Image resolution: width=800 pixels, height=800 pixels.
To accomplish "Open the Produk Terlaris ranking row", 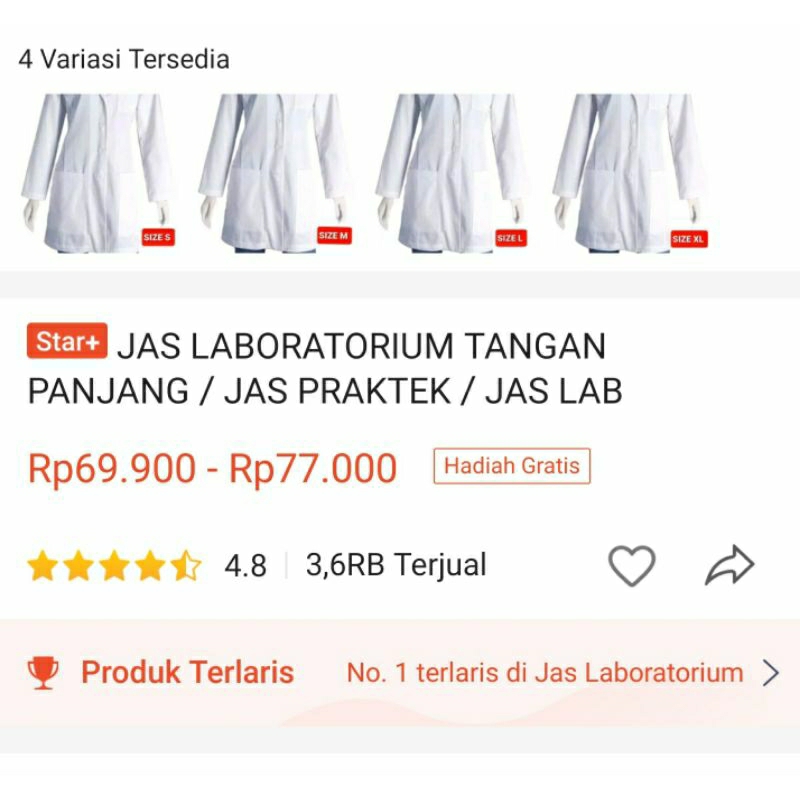I will click(x=400, y=672).
